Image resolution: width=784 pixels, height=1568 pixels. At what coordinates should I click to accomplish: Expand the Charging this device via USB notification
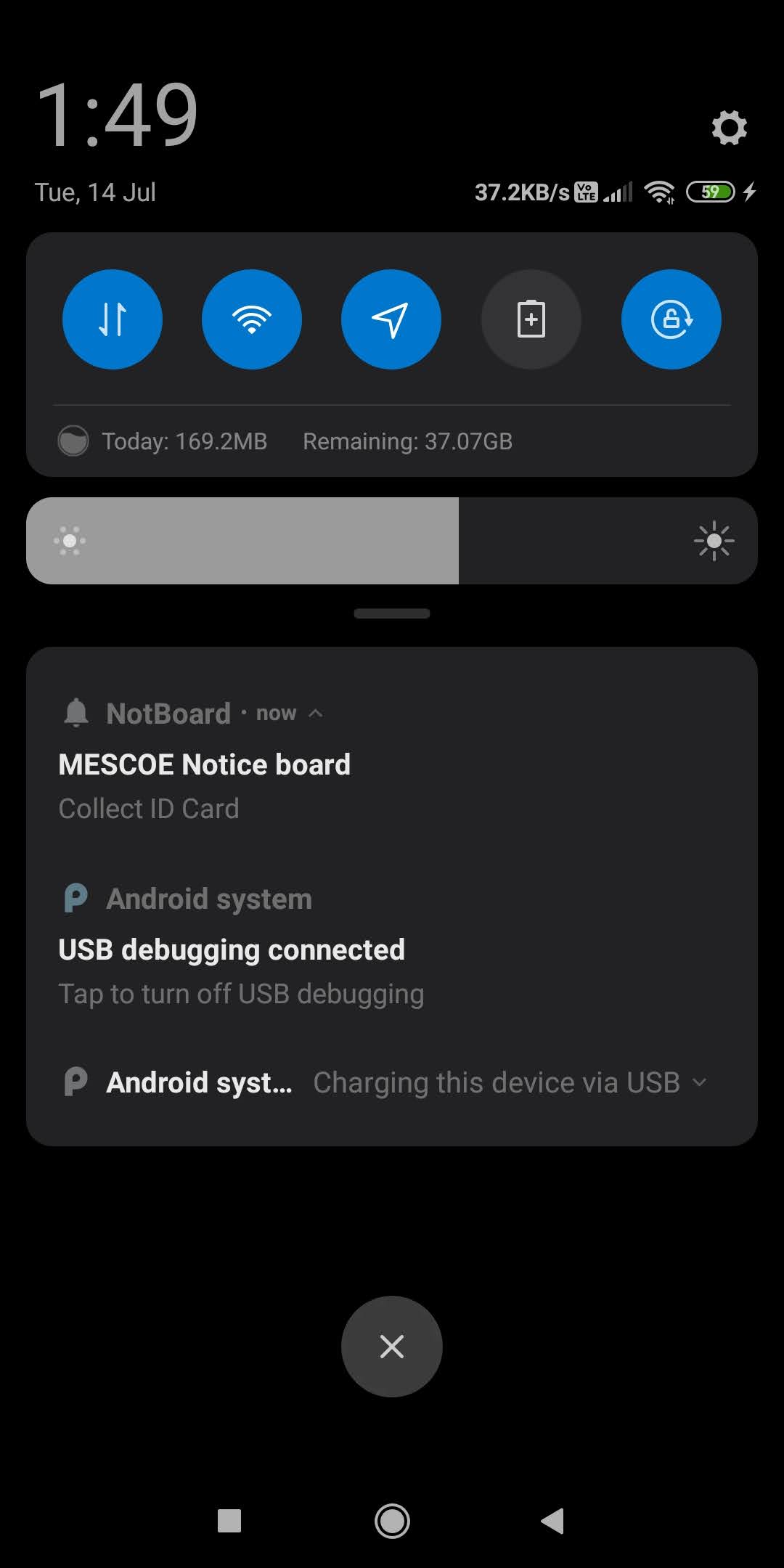pos(699,1082)
